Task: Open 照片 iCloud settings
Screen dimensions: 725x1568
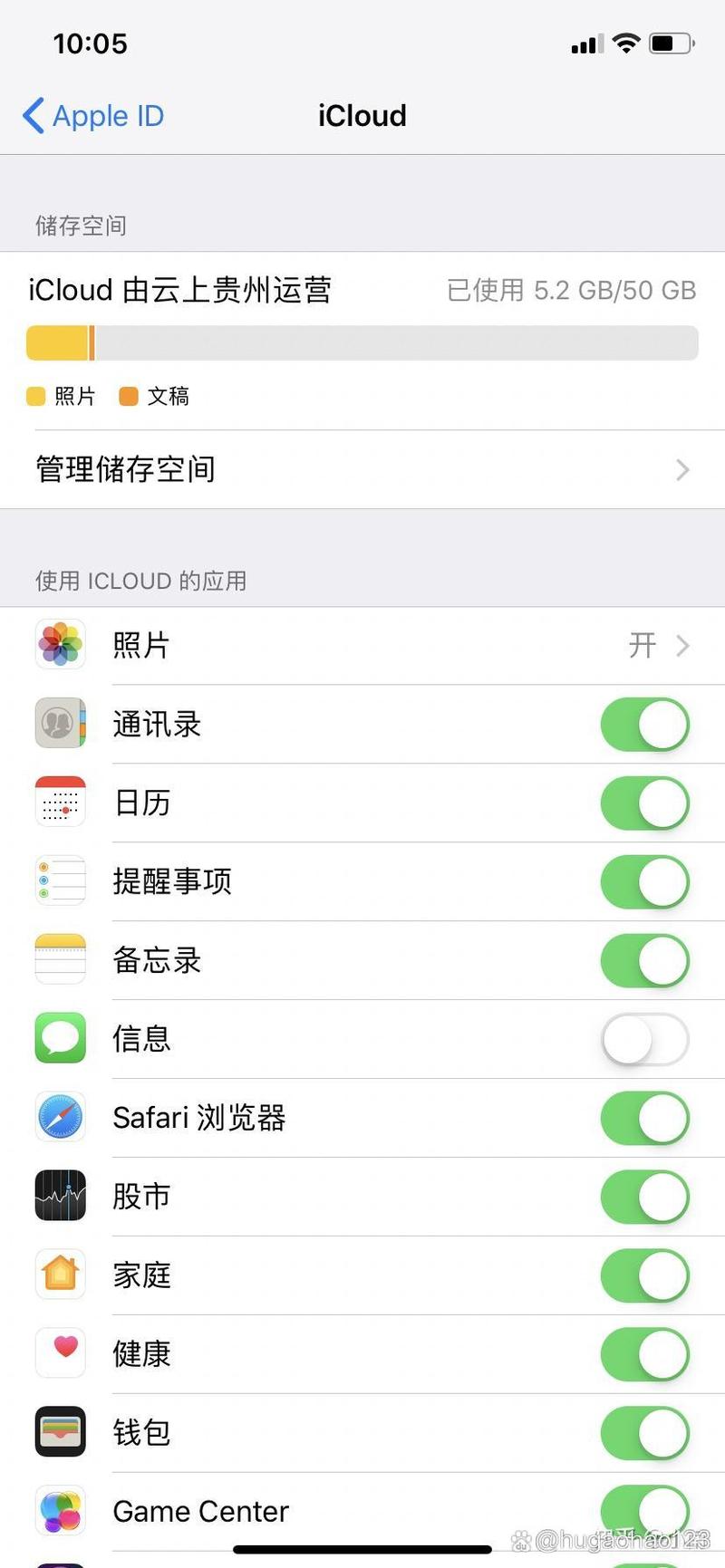Action: (362, 646)
